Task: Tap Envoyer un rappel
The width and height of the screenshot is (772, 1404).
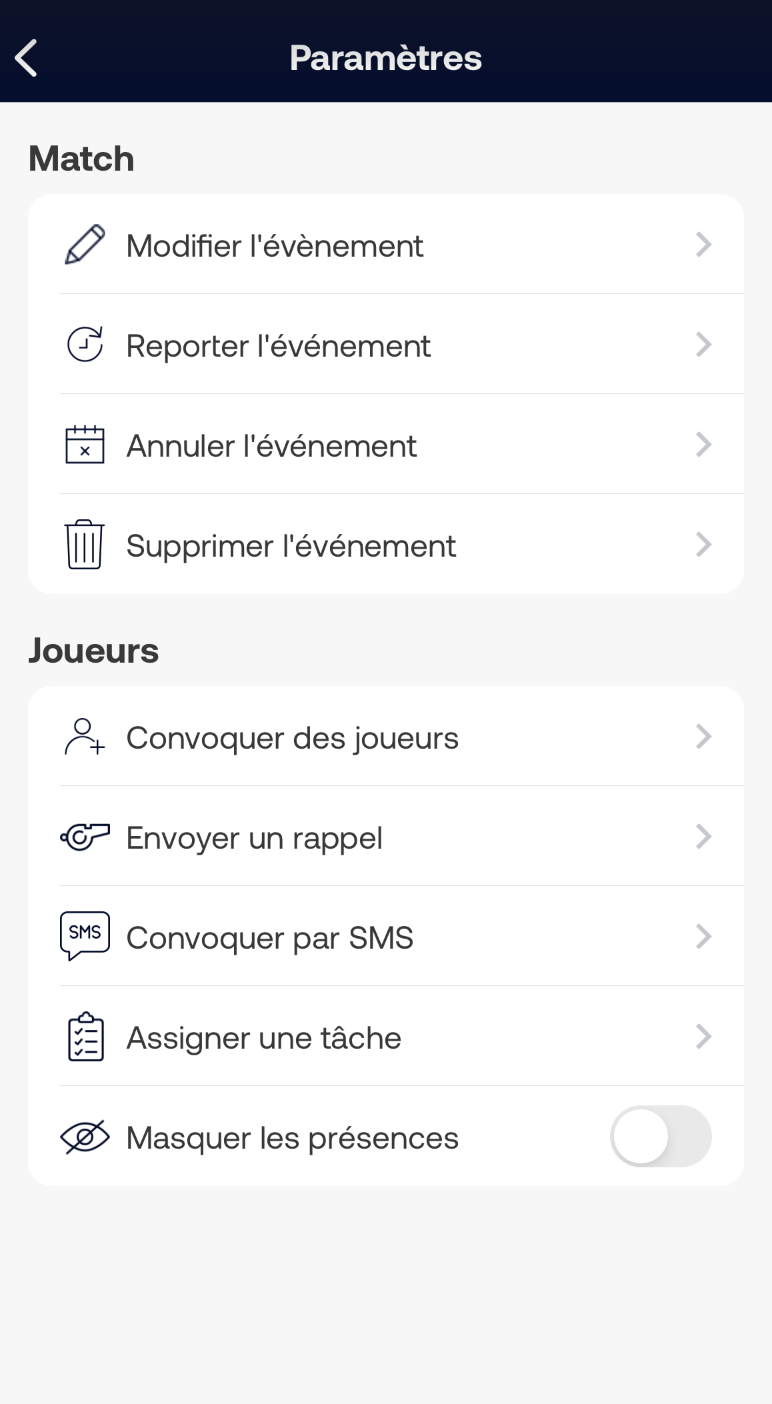Action: click(386, 837)
